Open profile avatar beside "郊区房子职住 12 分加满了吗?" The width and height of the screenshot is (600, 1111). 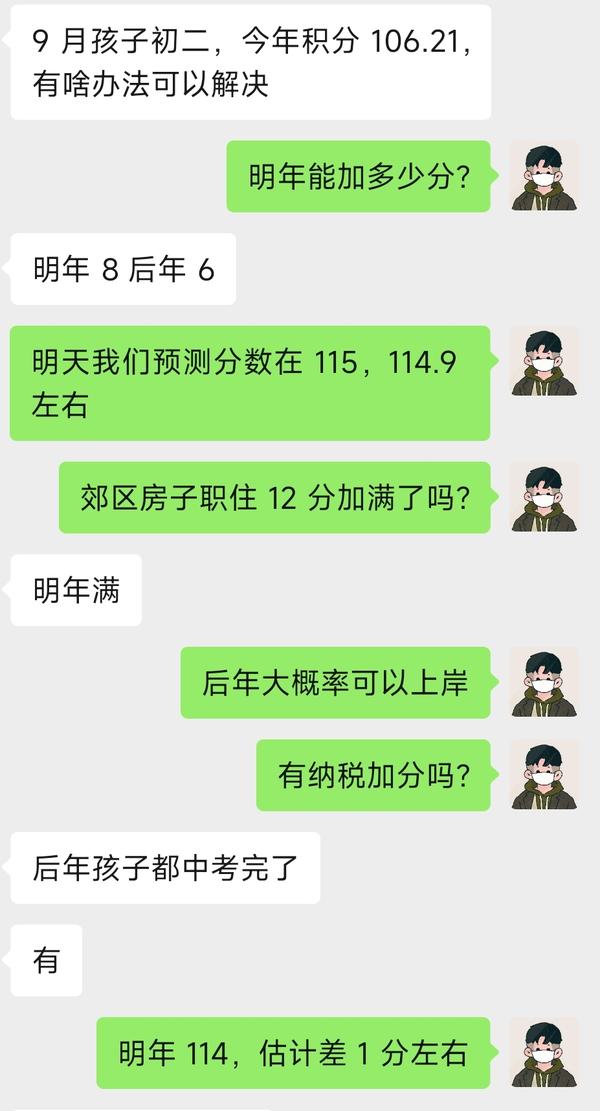[544, 497]
